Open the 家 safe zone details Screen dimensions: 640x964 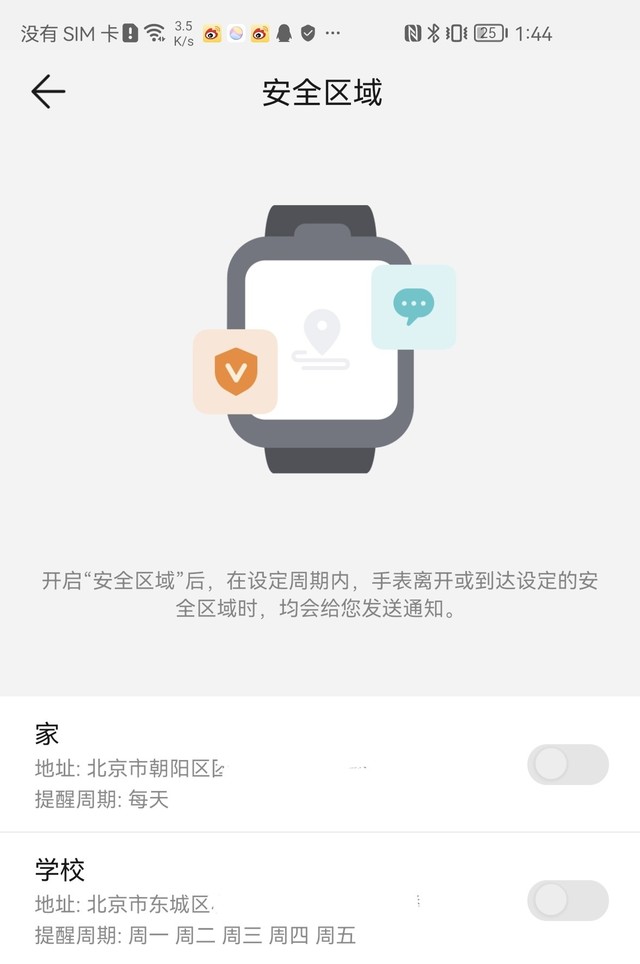[250, 765]
